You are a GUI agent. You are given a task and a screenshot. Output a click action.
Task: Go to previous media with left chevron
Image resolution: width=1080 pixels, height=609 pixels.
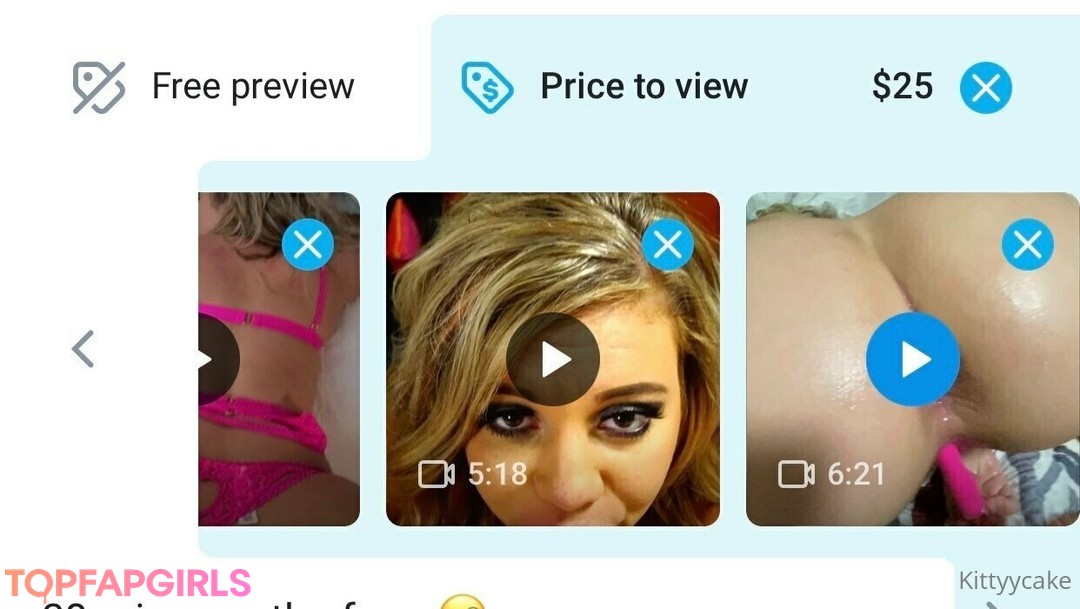coord(83,349)
